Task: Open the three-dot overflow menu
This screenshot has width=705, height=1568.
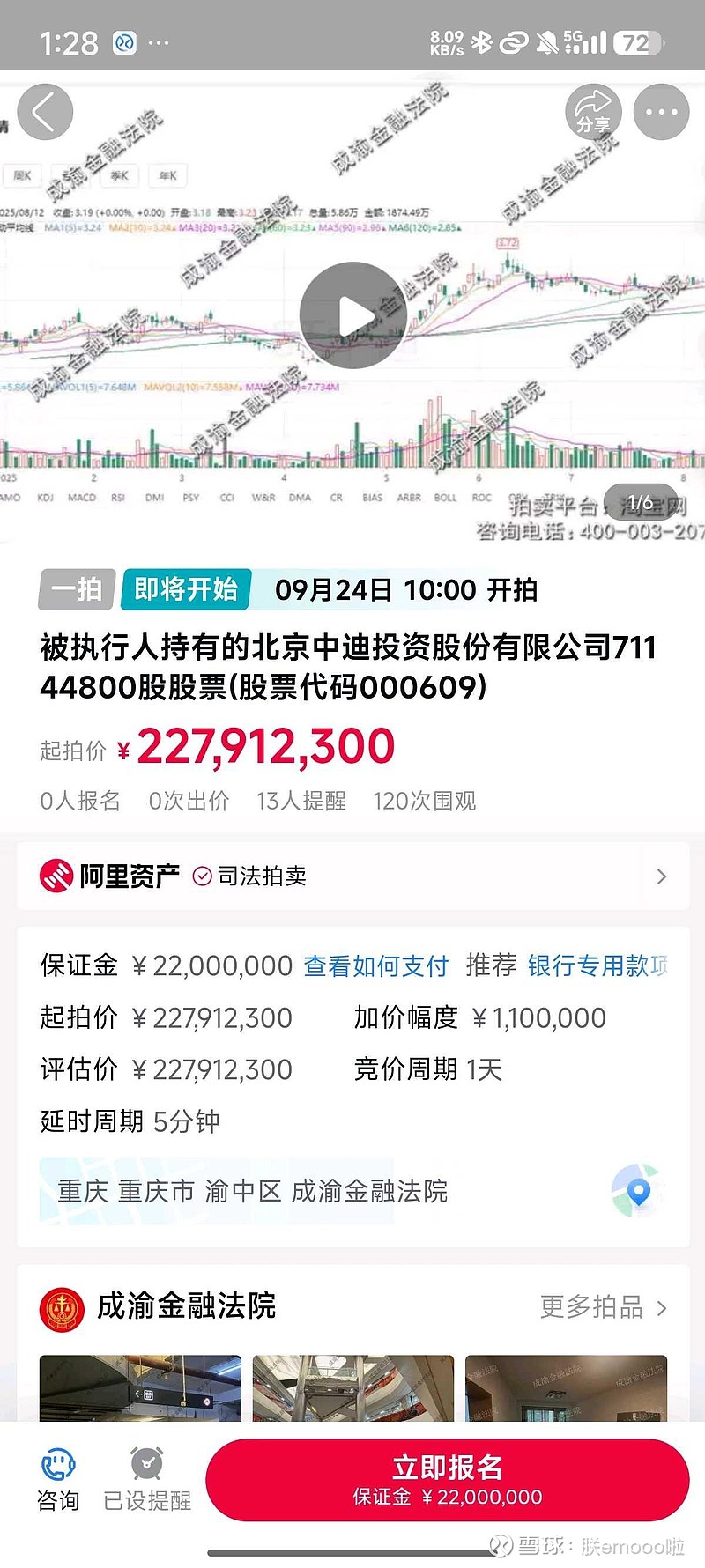Action: [661, 112]
